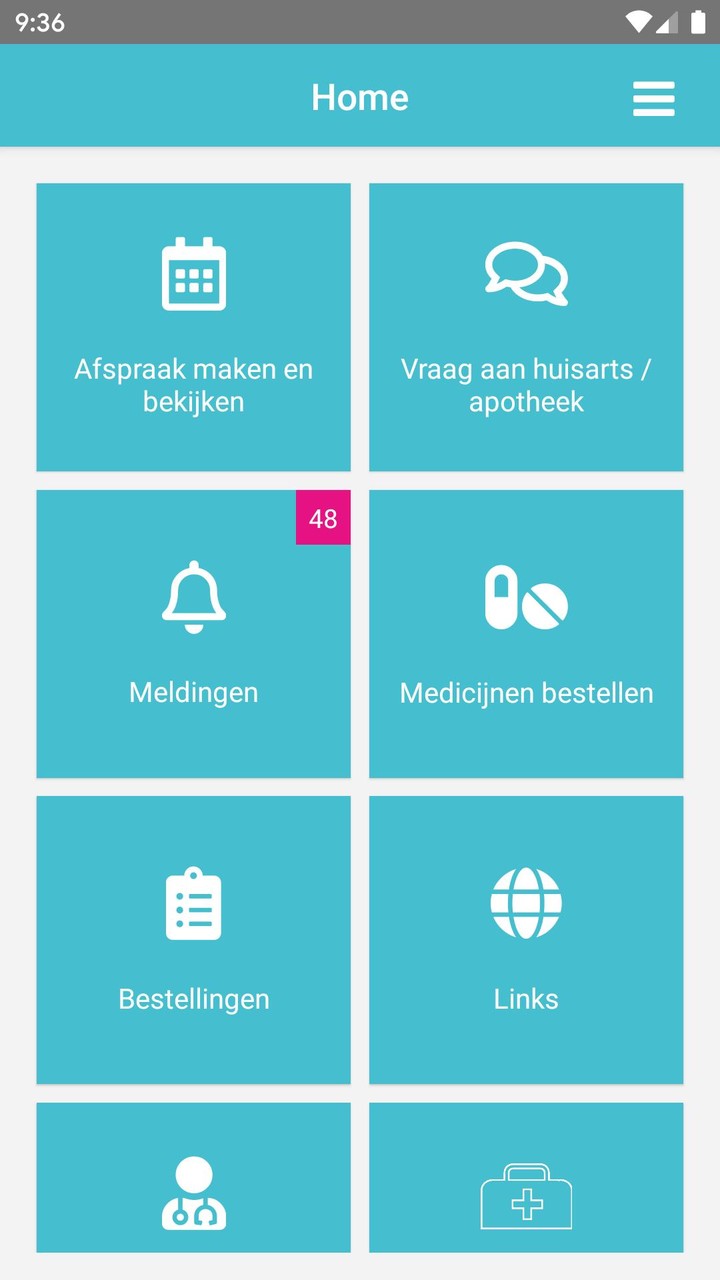
Task: Open the Vraag aan huisarts / apotheek tile
Action: click(526, 327)
